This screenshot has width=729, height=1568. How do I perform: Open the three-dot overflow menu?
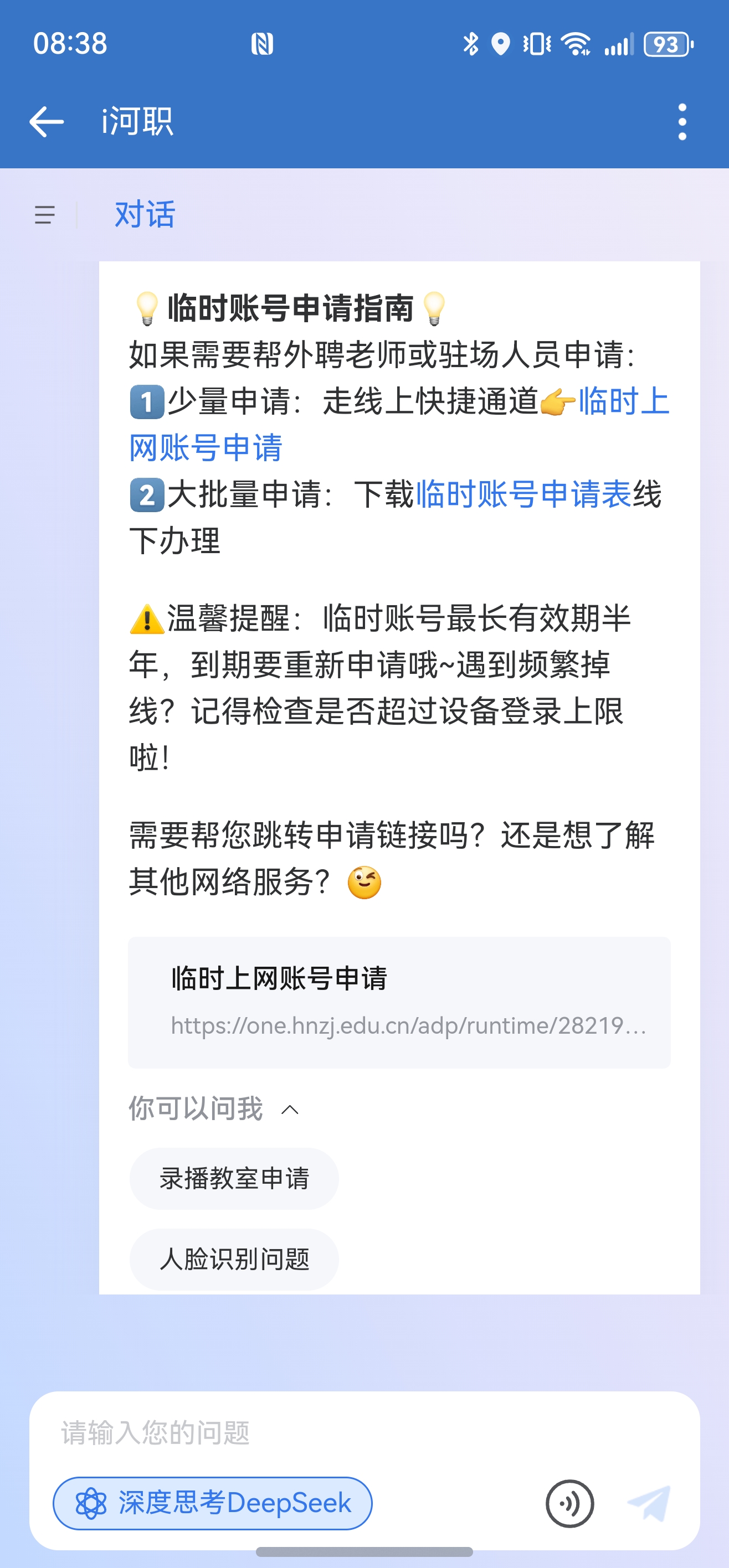pos(682,122)
